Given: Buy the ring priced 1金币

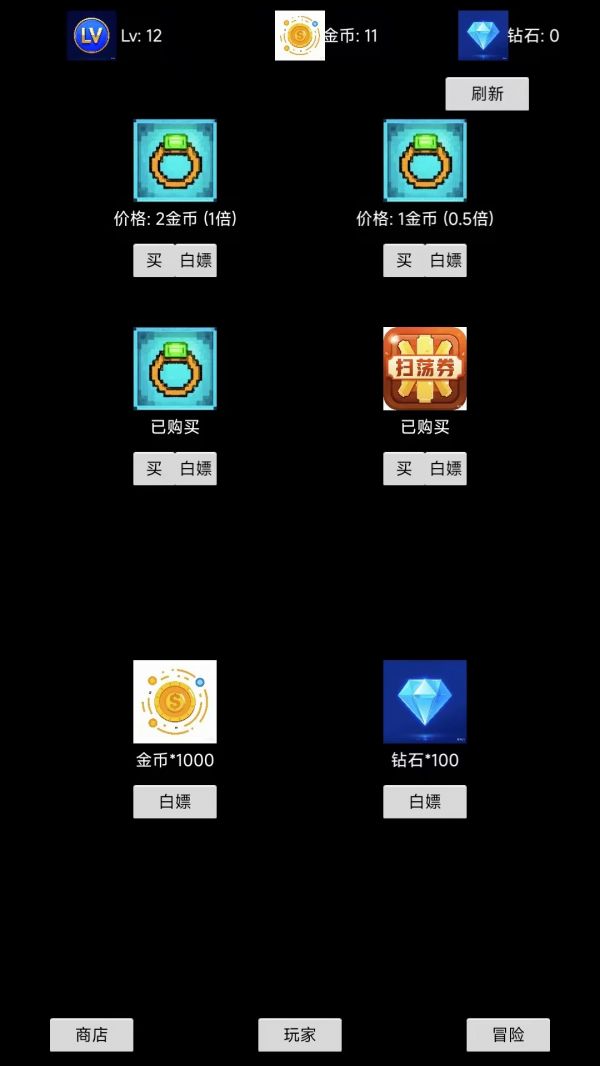Looking at the screenshot, I should (404, 260).
